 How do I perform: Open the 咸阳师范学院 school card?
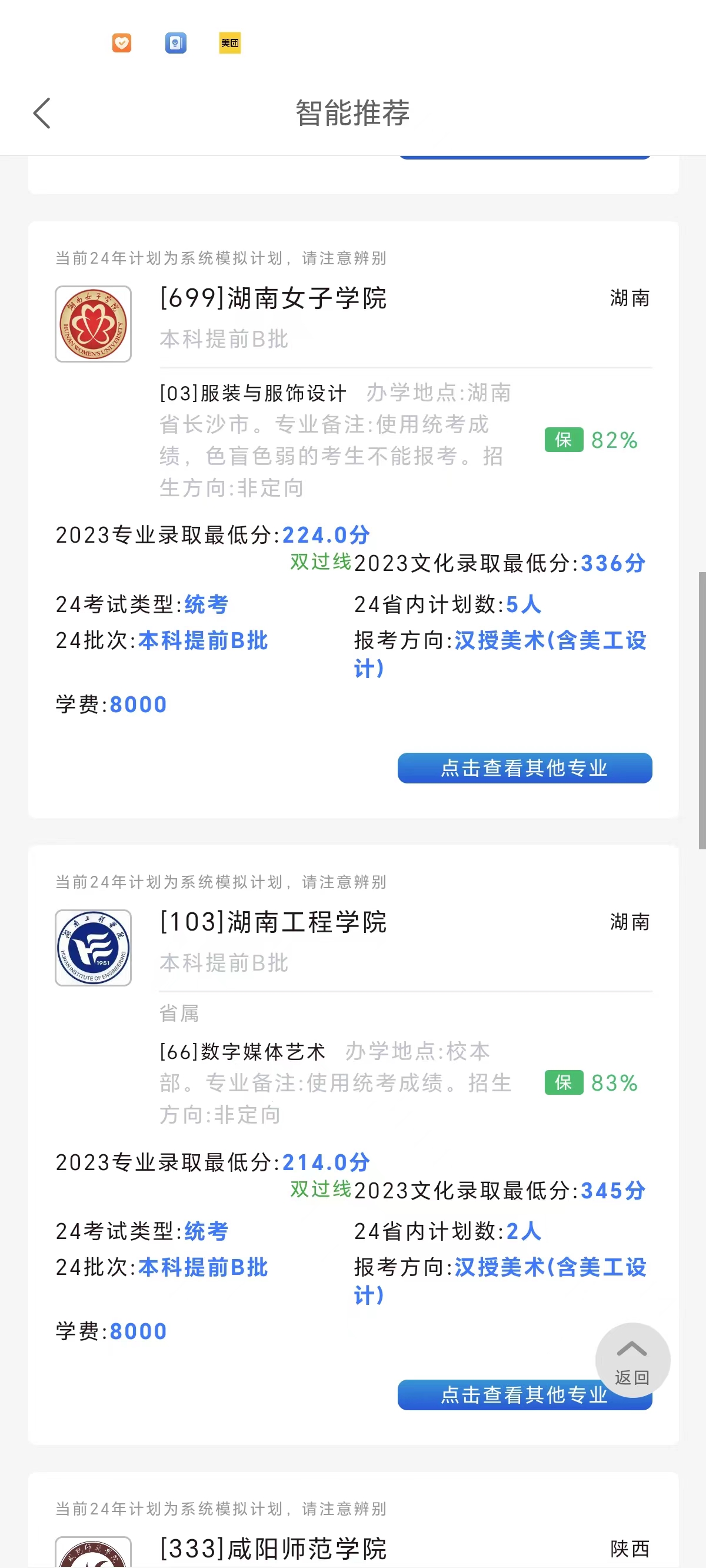point(272,1548)
